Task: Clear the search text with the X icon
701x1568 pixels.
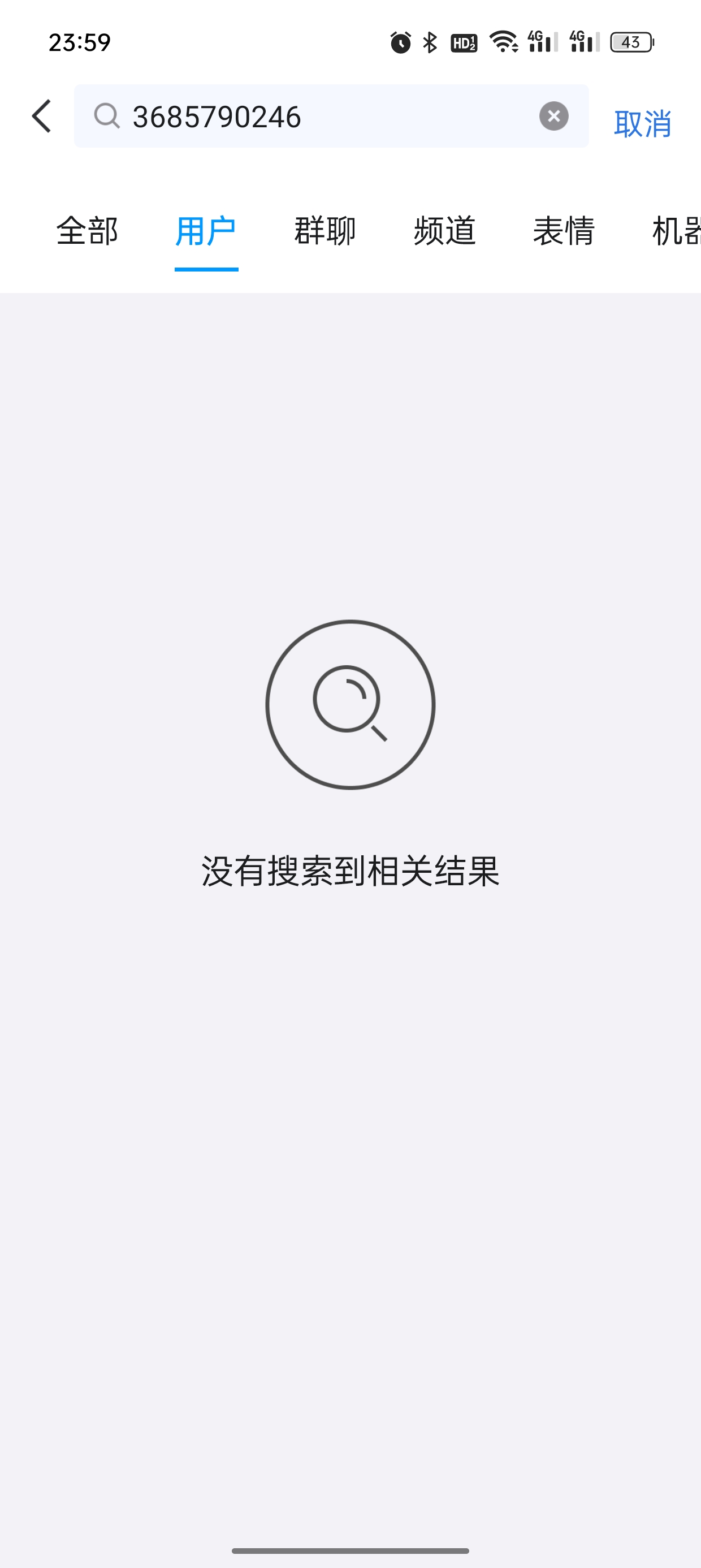Action: 554,117
